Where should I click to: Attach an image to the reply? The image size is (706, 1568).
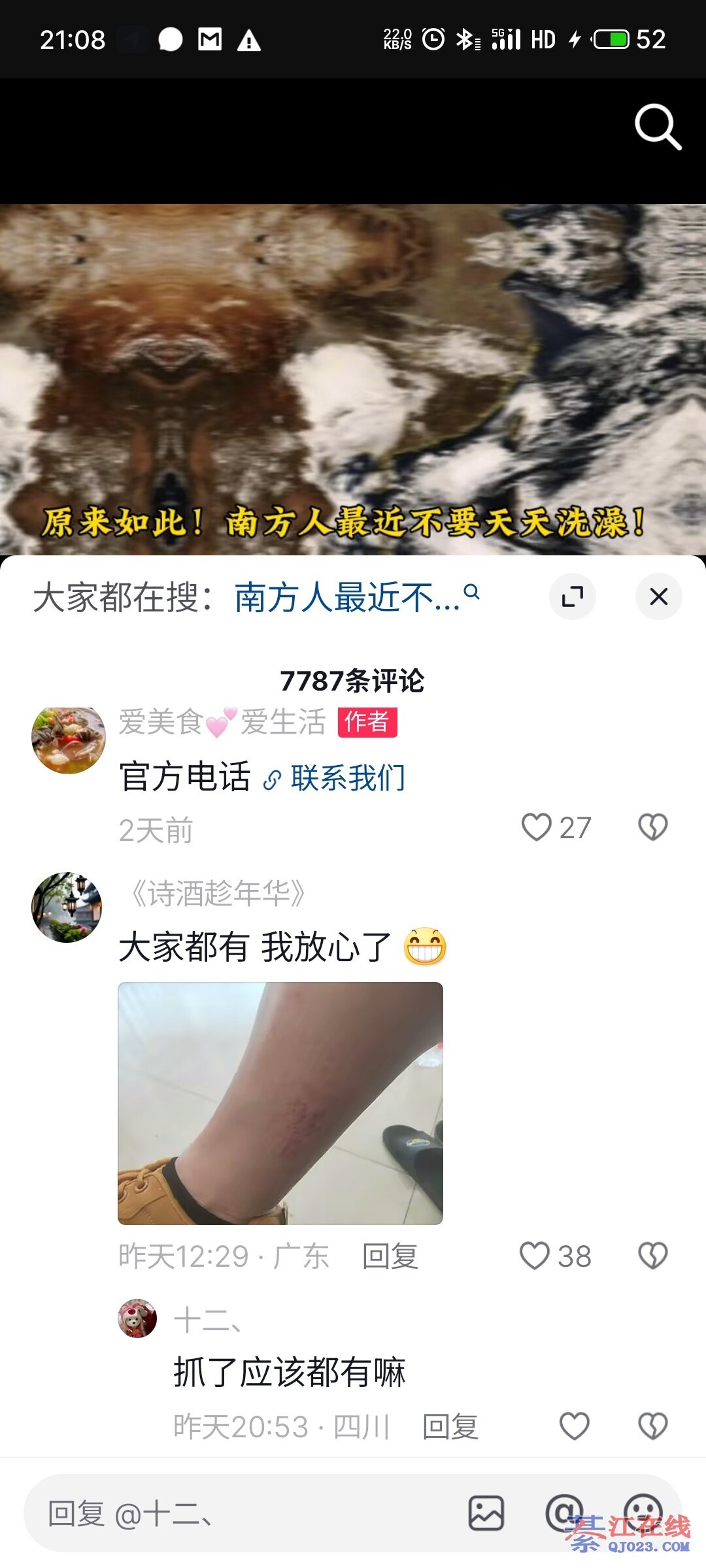(486, 1513)
